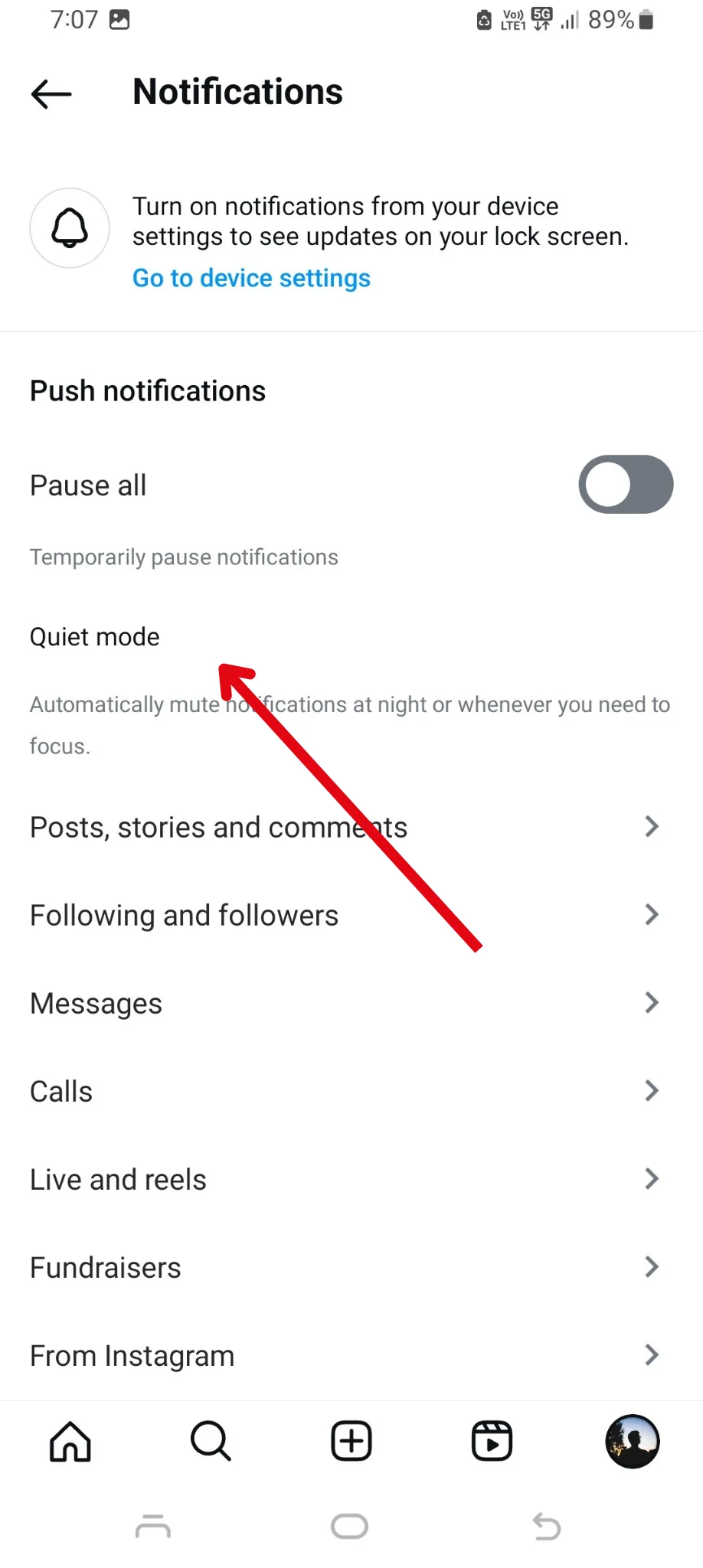Click Go to device settings link
Image resolution: width=703 pixels, height=1568 pixels.
pyautogui.click(x=251, y=277)
